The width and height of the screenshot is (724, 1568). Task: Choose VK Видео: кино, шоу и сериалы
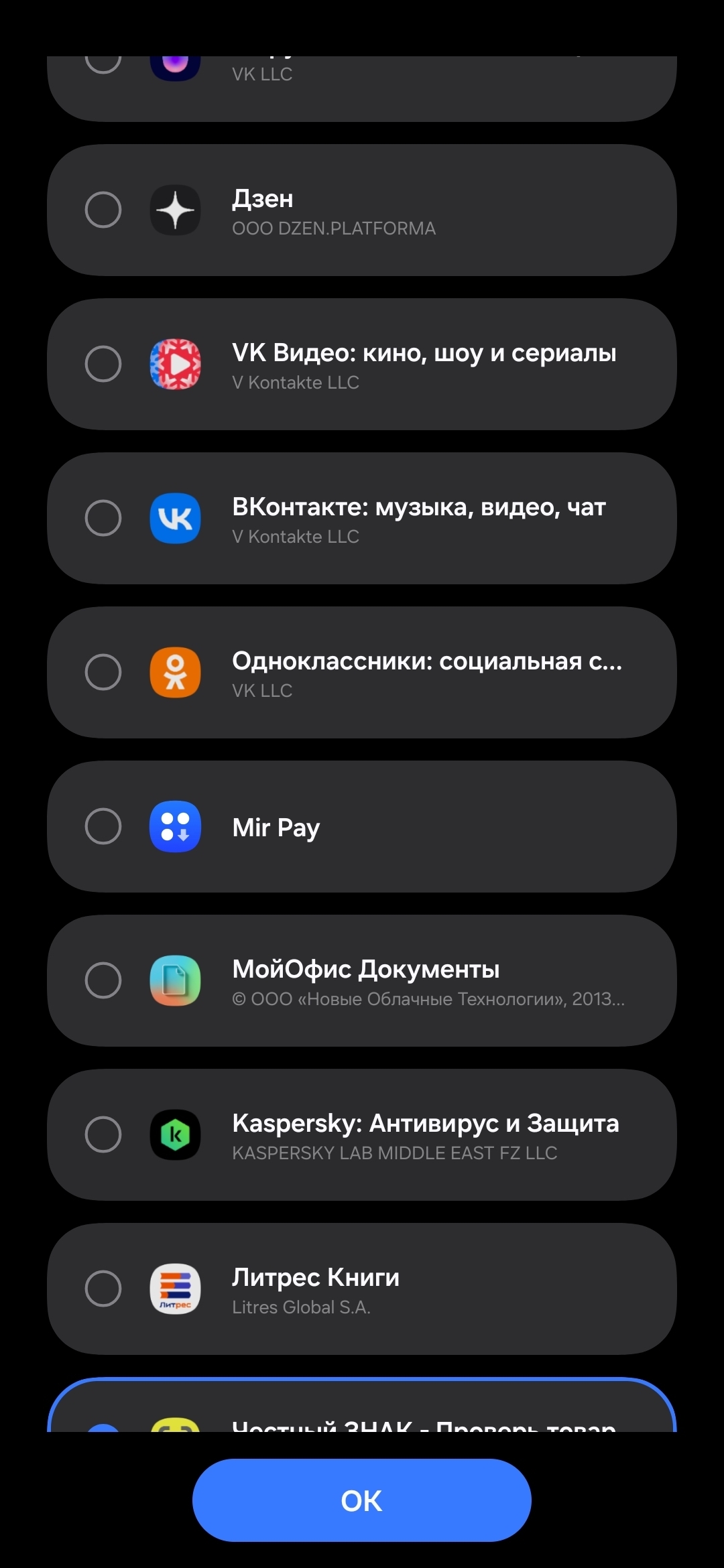tap(103, 364)
